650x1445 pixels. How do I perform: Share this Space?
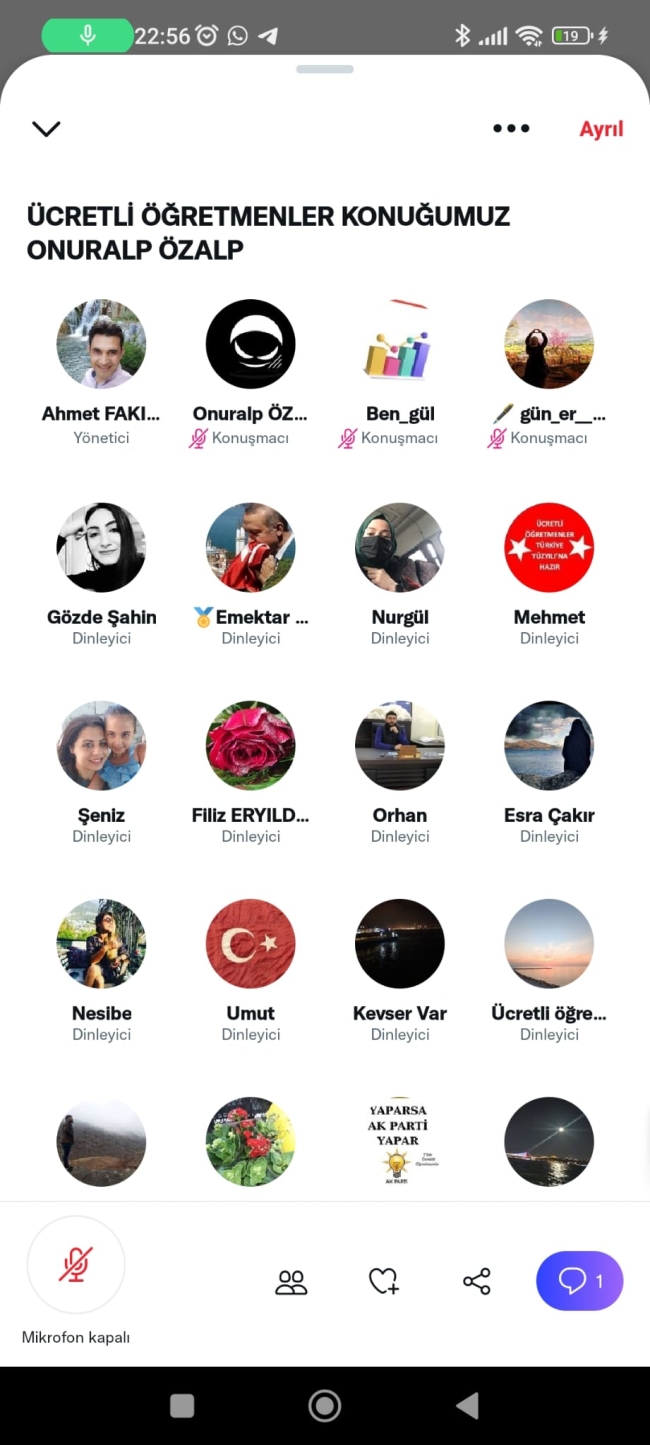(x=477, y=1282)
